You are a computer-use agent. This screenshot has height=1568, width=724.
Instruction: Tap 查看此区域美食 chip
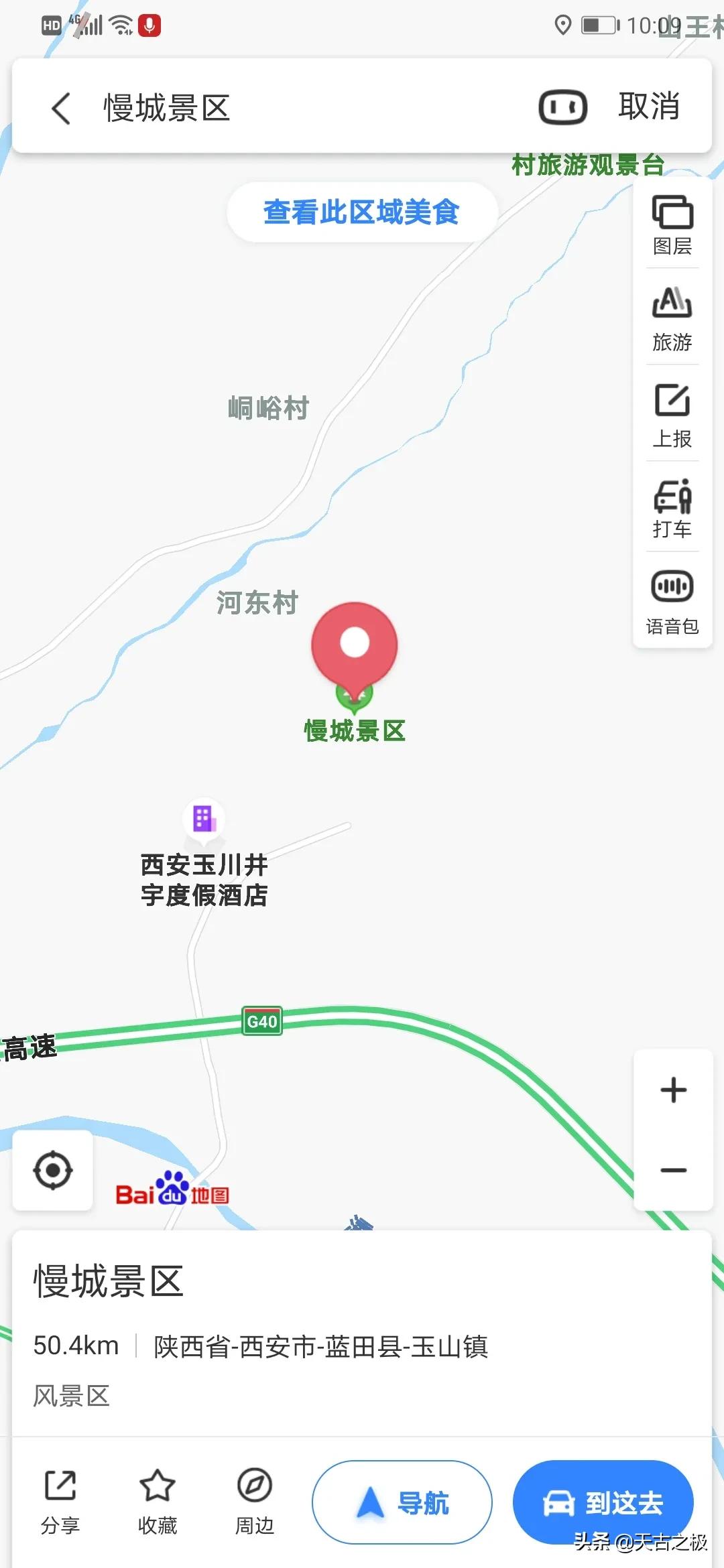(362, 212)
